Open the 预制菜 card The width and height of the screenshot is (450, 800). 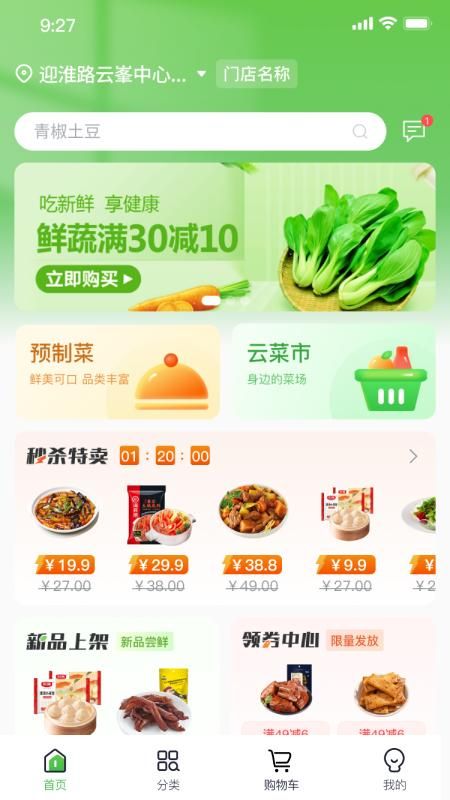(118, 372)
